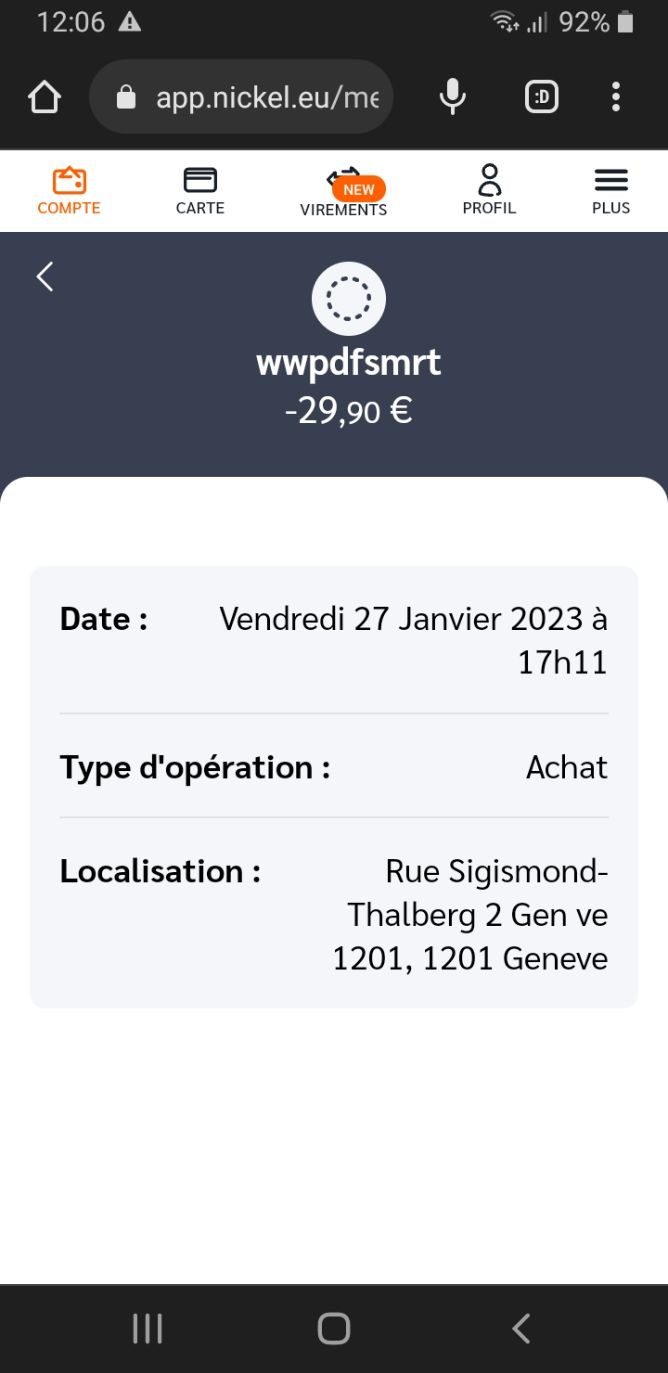Go back using the arrow beside wwpdfsmrt
This screenshot has height=1373, width=668.
(45, 277)
